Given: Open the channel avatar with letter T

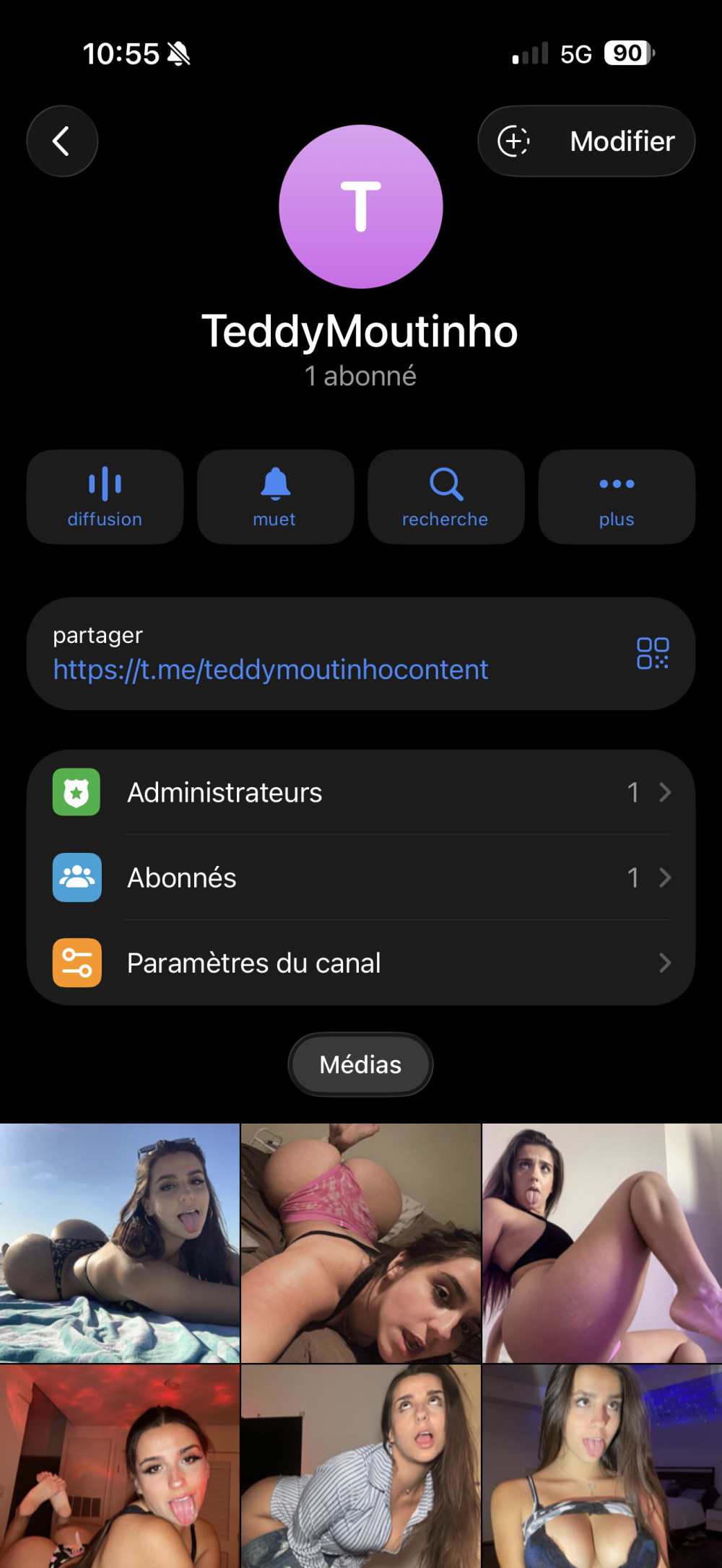Looking at the screenshot, I should 361,207.
